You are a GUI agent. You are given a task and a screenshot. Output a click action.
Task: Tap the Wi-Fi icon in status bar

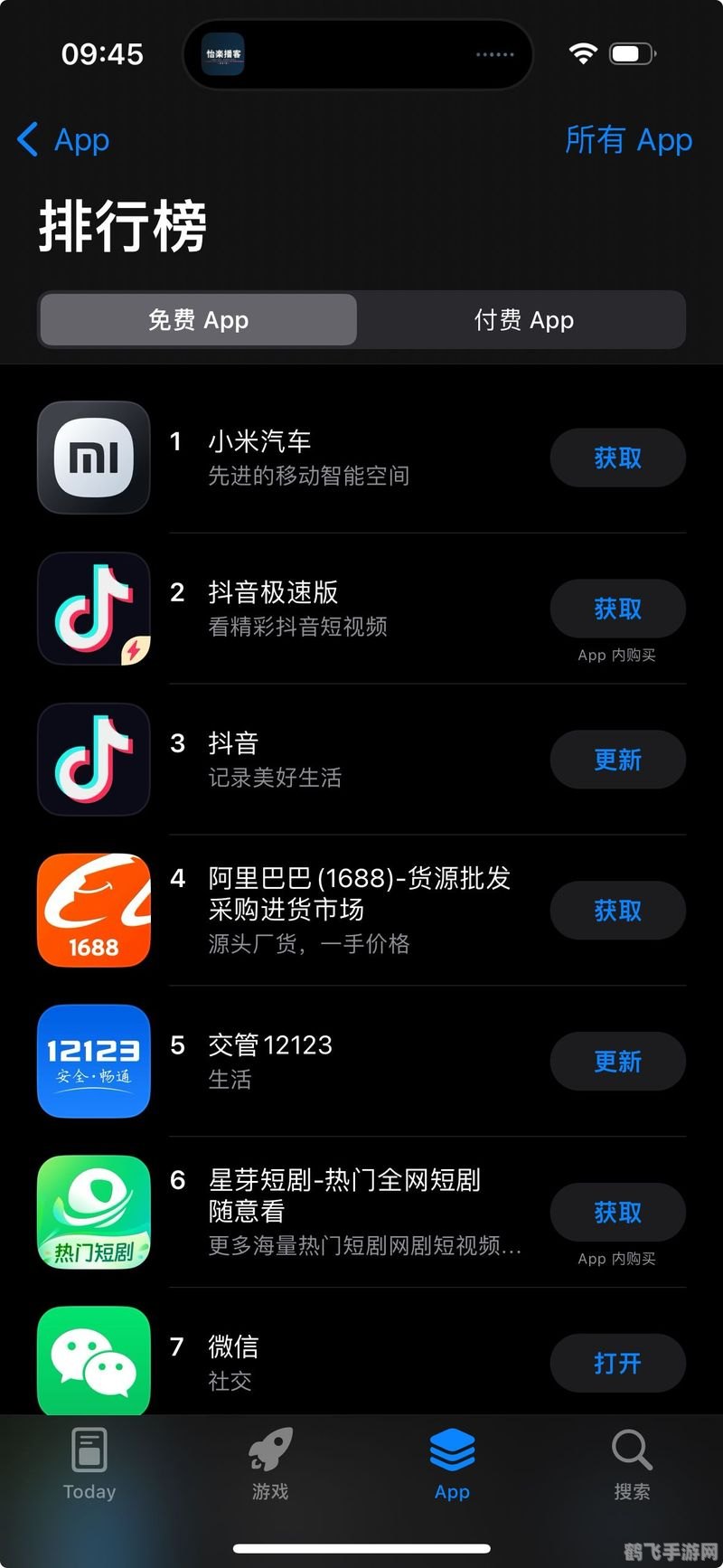(583, 53)
